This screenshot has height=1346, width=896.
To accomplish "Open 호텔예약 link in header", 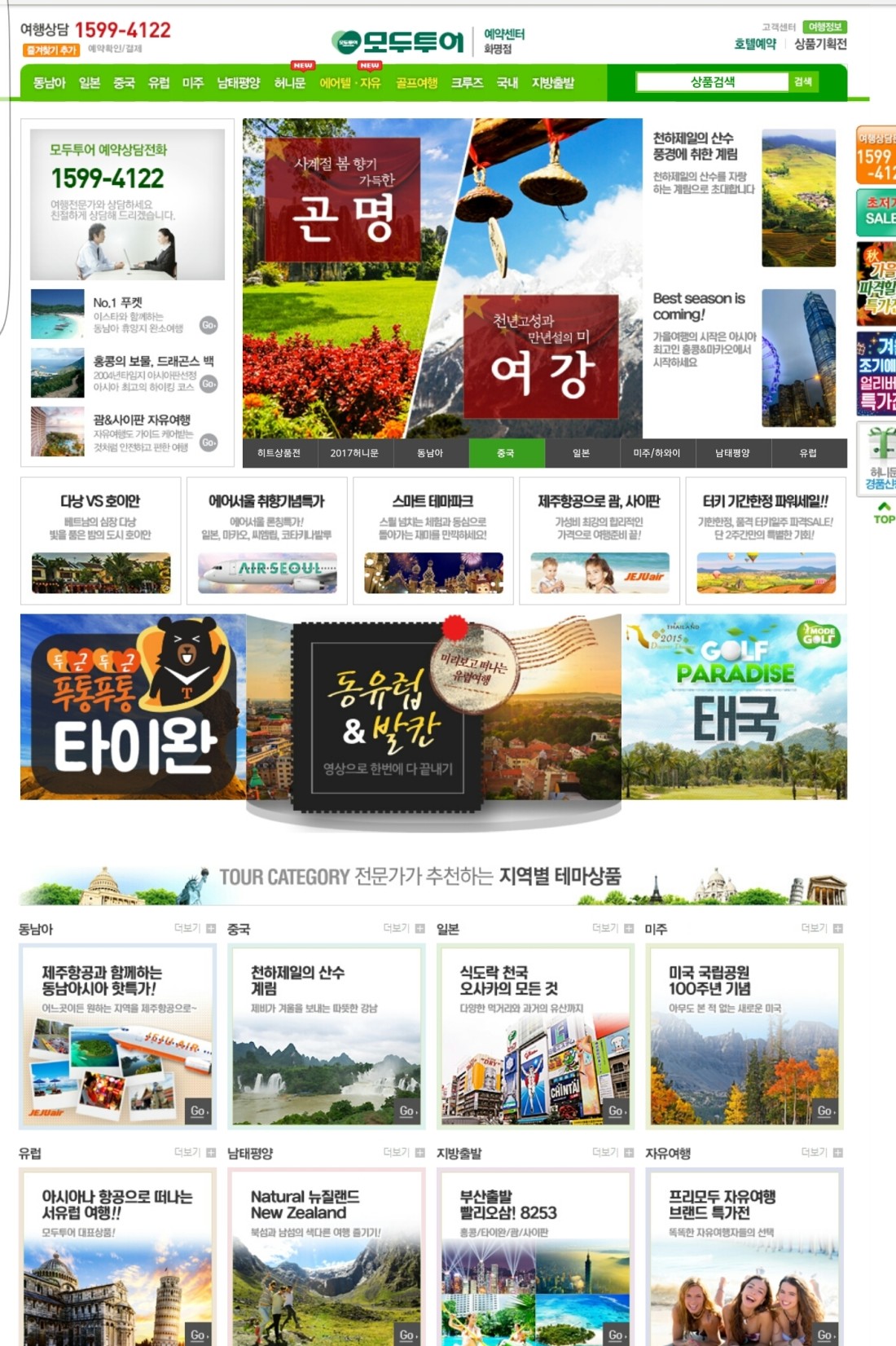I will pyautogui.click(x=754, y=44).
